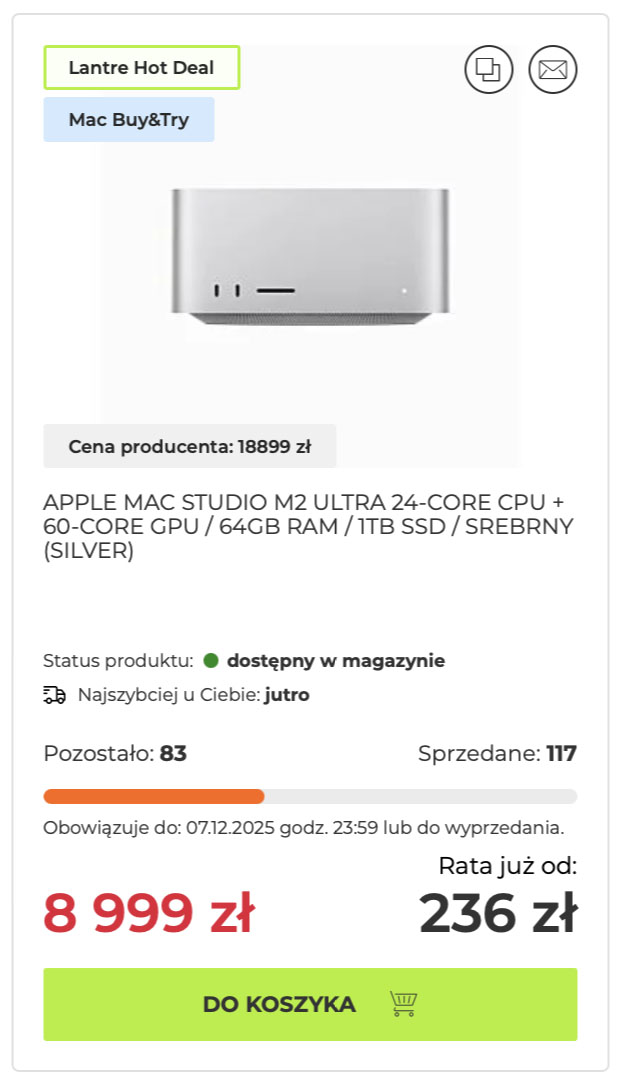Open the Apple Mac Studio M2 Ultra product page
627x1086 pixels.
pyautogui.click(x=308, y=525)
